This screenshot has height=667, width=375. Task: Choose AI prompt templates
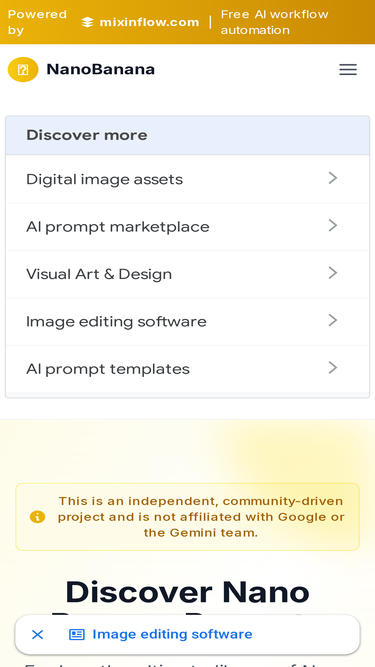[188, 368]
